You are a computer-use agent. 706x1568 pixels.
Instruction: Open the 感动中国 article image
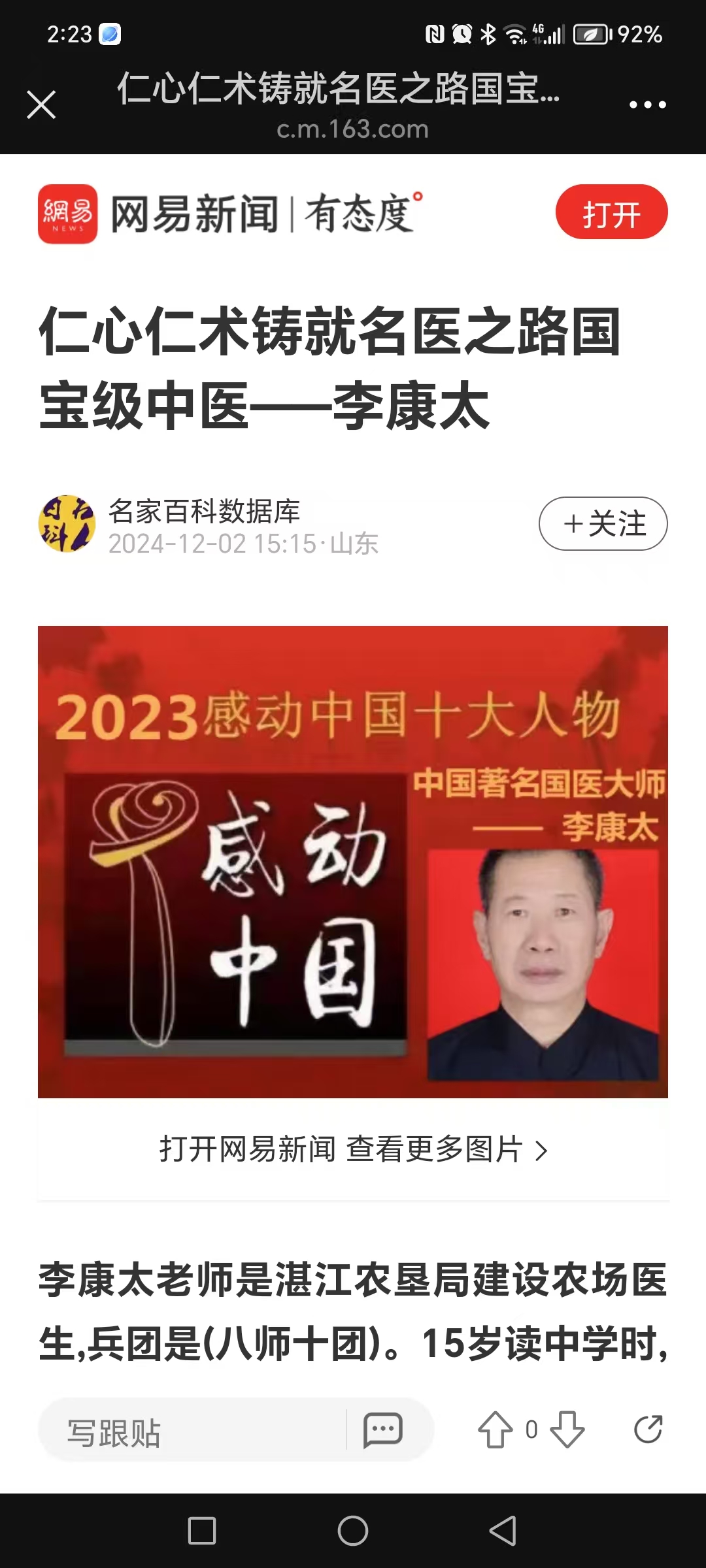coord(353,861)
